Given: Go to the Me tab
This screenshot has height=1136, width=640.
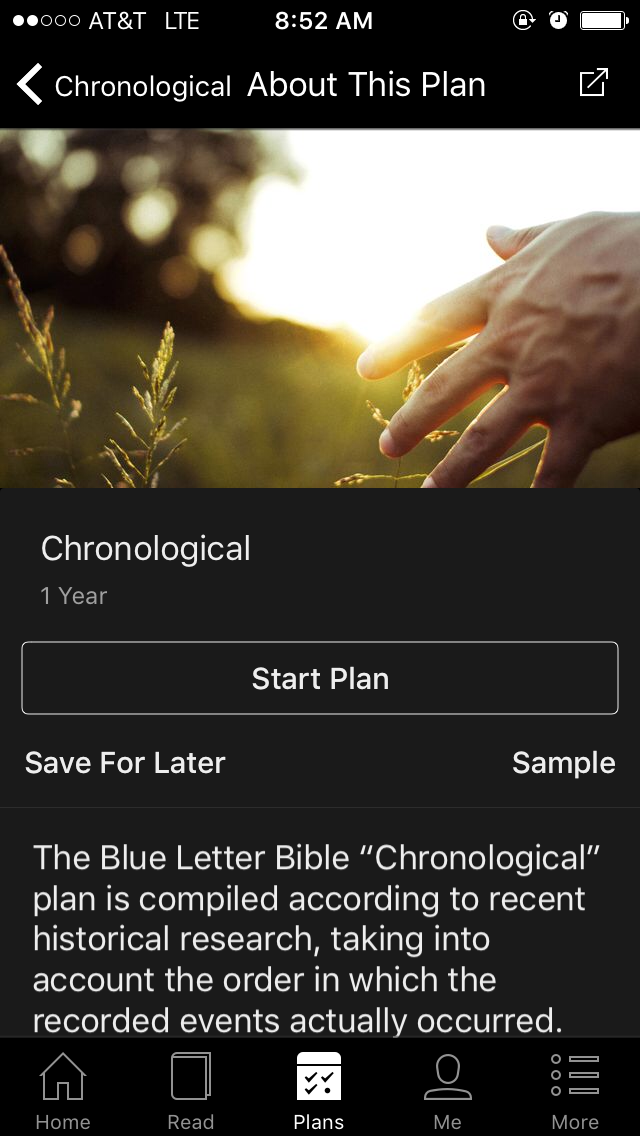Looking at the screenshot, I should (x=447, y=1090).
